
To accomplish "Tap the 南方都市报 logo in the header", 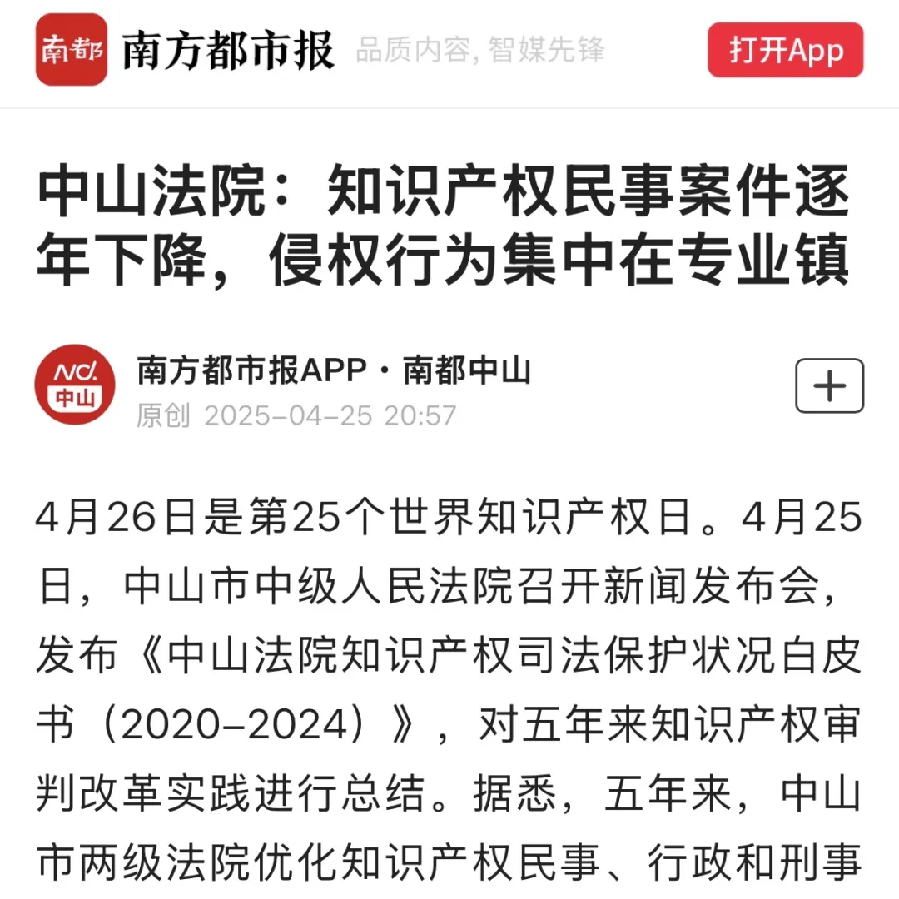I will (71, 50).
